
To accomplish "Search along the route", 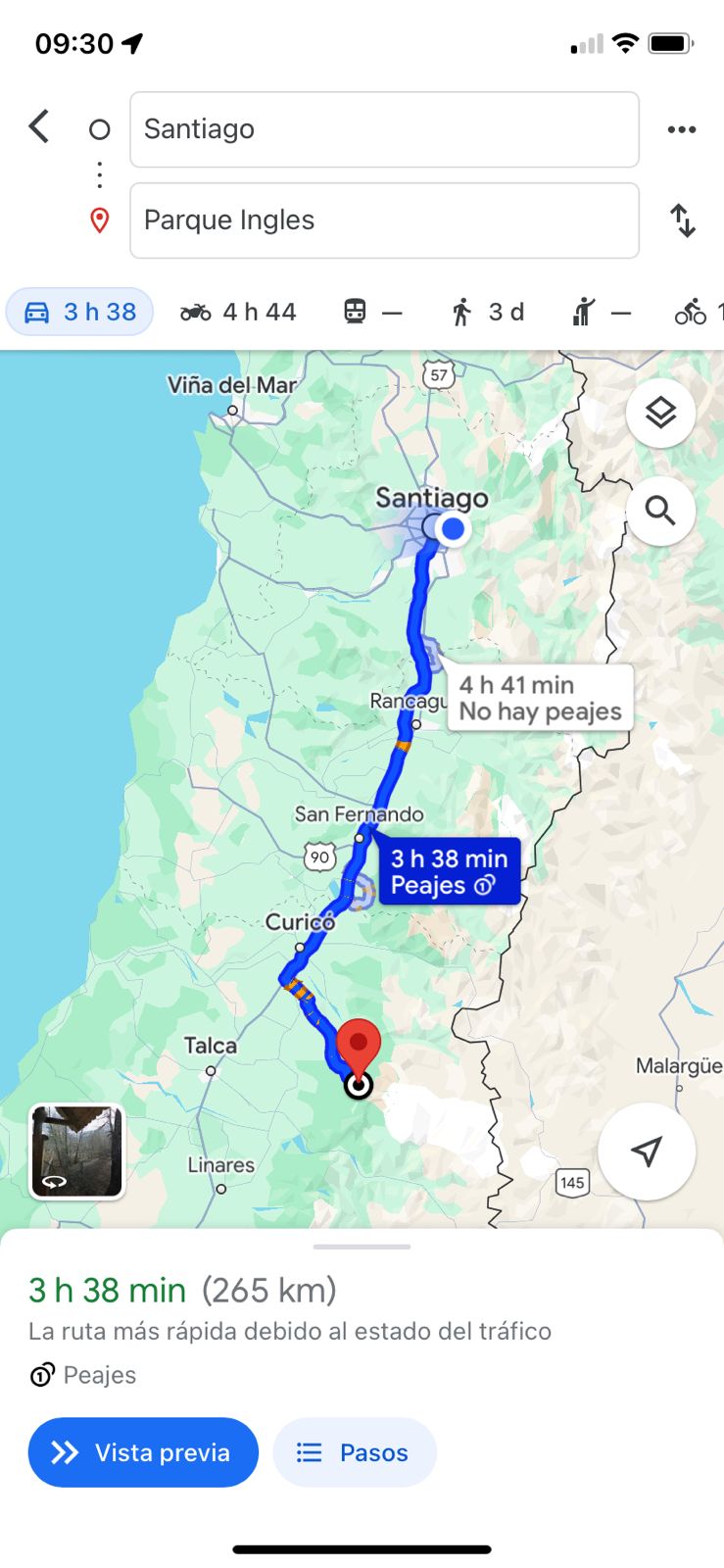I will tap(660, 511).
